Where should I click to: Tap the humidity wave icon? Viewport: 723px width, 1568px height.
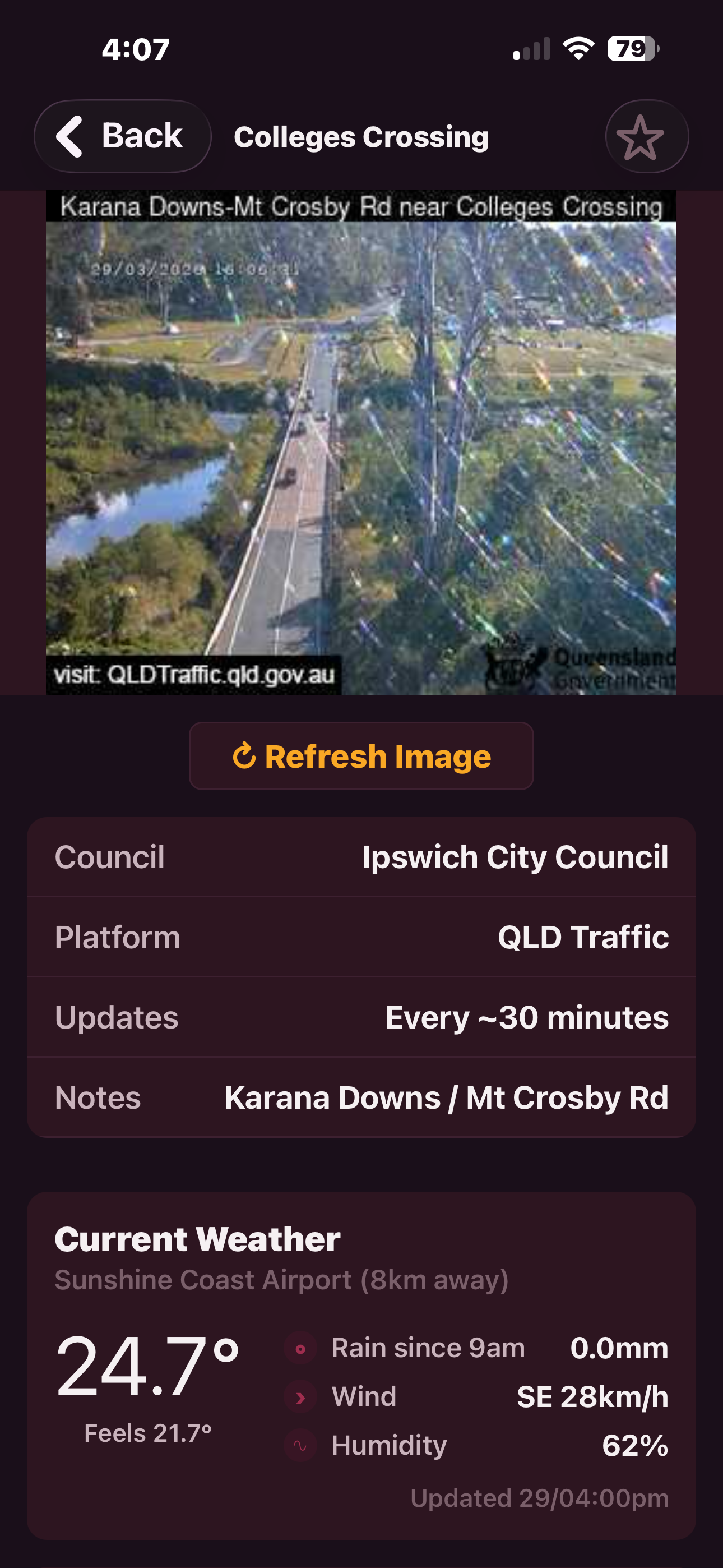click(299, 1445)
